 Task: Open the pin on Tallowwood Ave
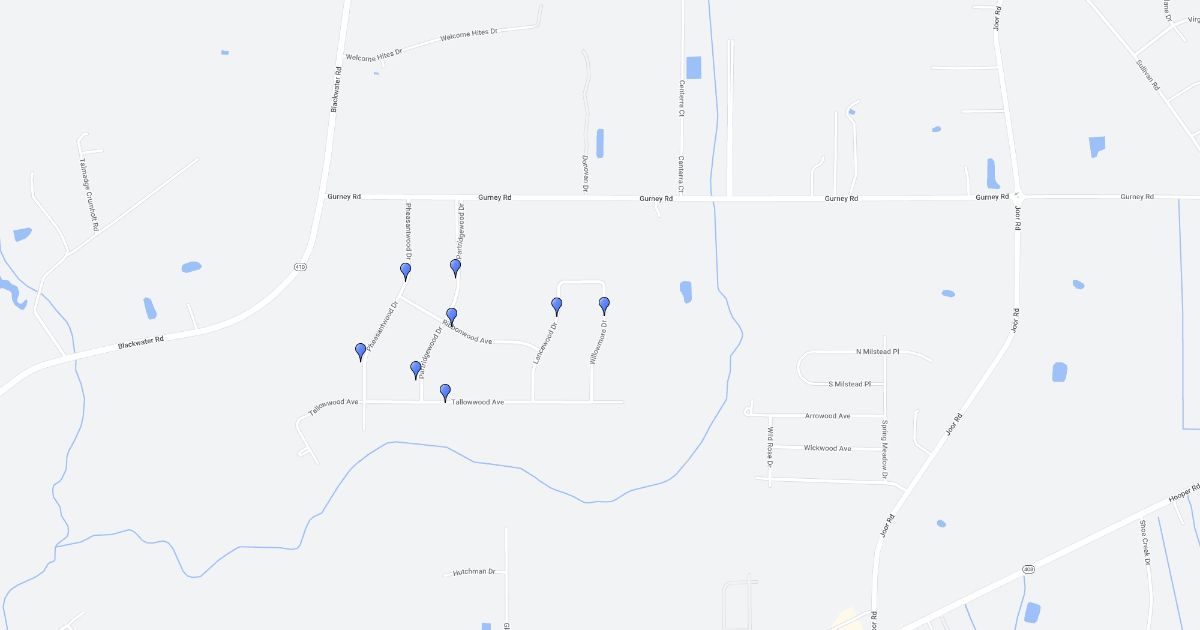coord(445,391)
